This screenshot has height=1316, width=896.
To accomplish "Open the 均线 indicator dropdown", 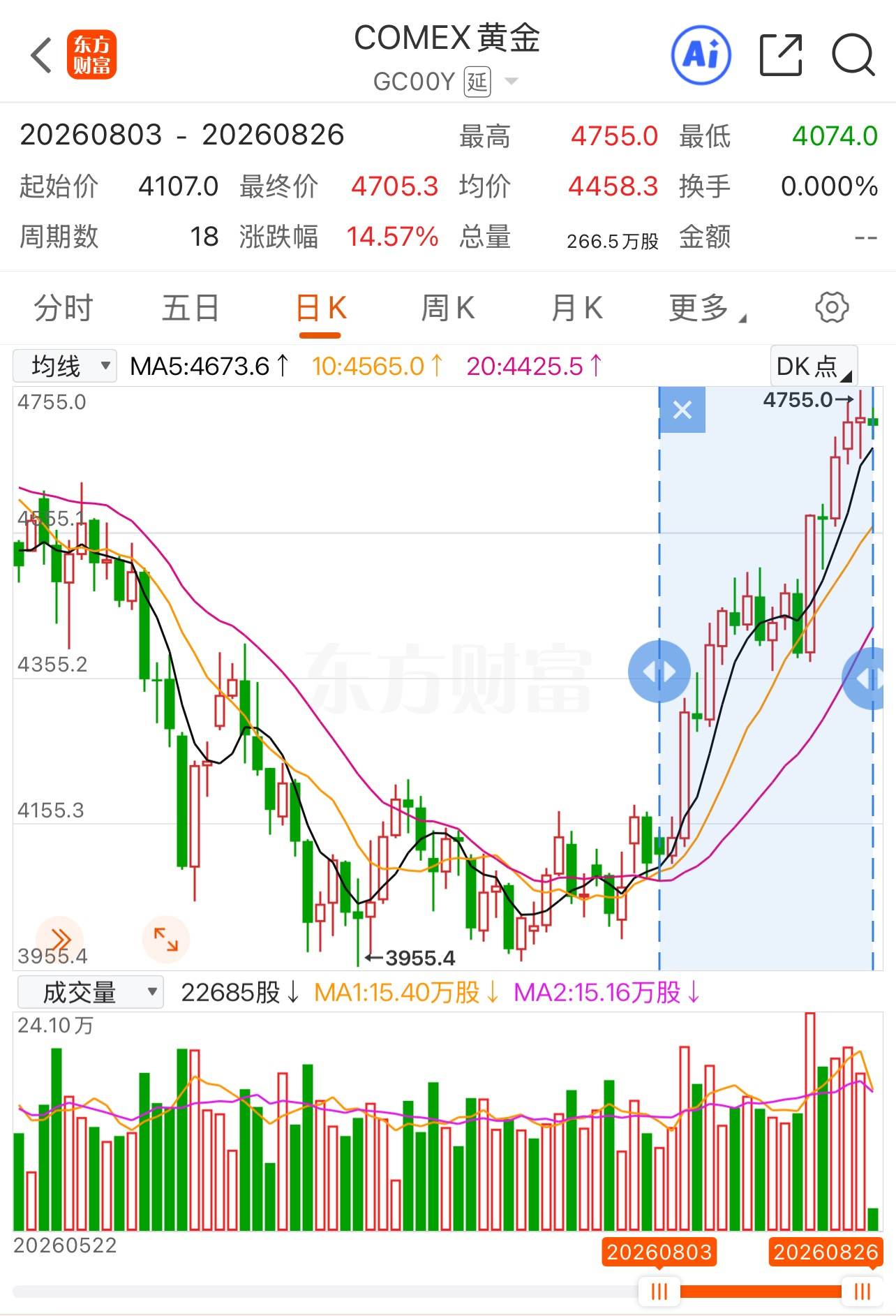I will click(x=65, y=366).
